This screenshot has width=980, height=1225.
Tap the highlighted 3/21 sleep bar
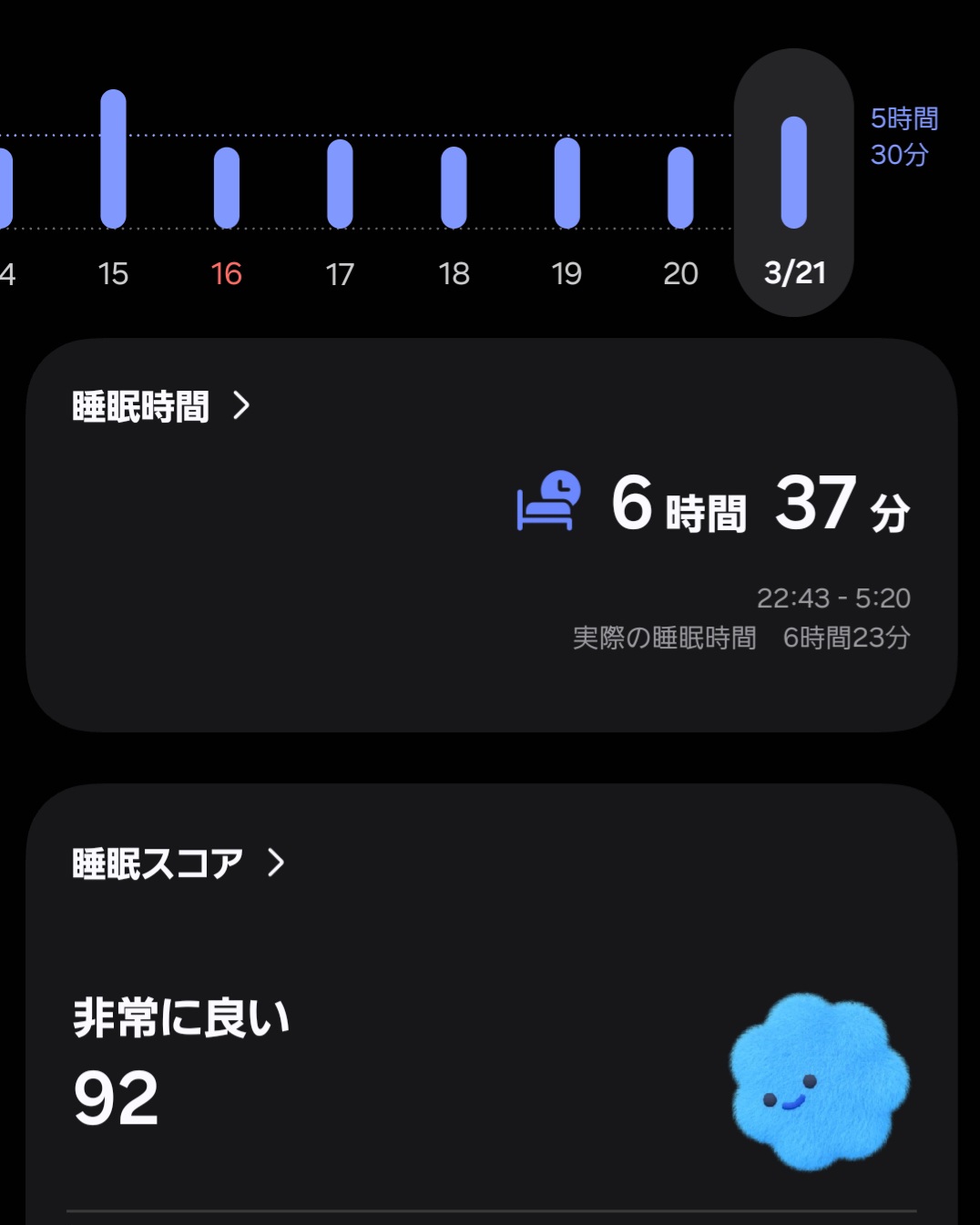click(794, 172)
